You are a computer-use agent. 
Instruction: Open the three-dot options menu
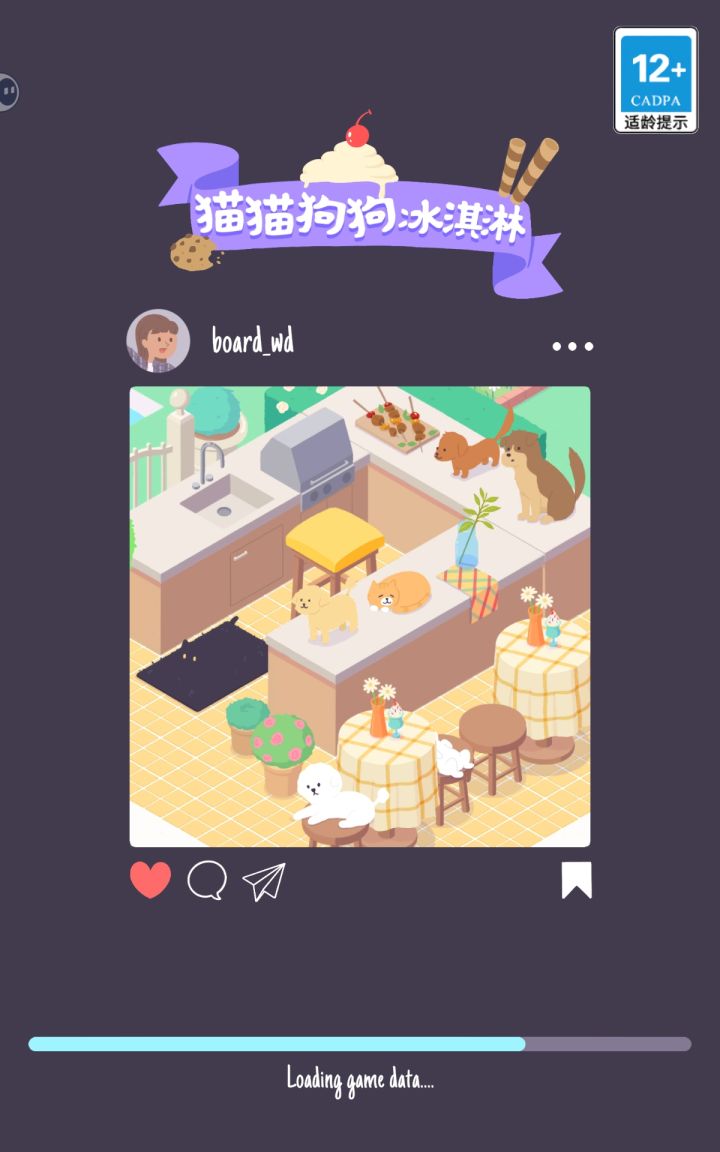pyautogui.click(x=570, y=346)
